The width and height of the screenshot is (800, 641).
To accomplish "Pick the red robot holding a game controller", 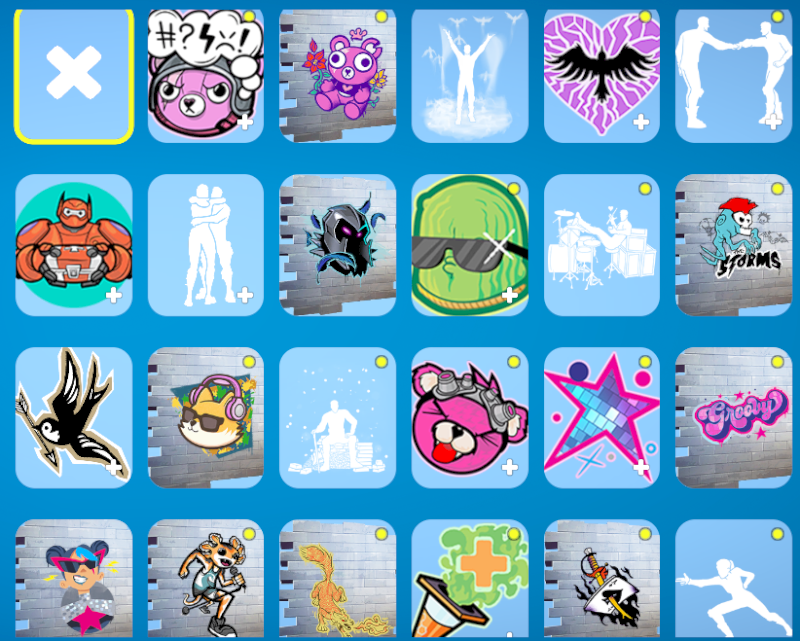I will point(74,245).
